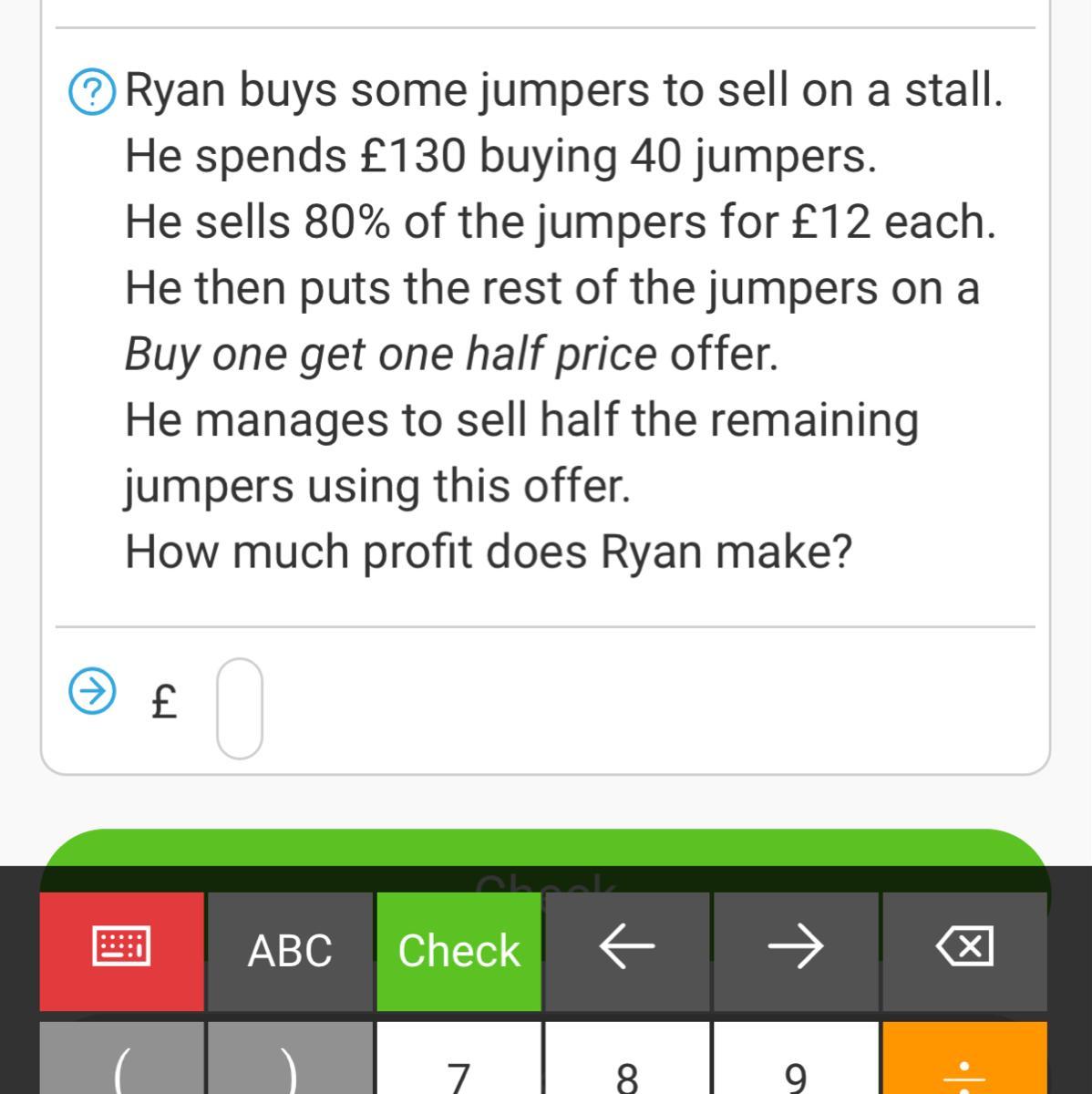Enter digit 8 on the keypad
Image resolution: width=1092 pixels, height=1094 pixels.
pos(627,1058)
